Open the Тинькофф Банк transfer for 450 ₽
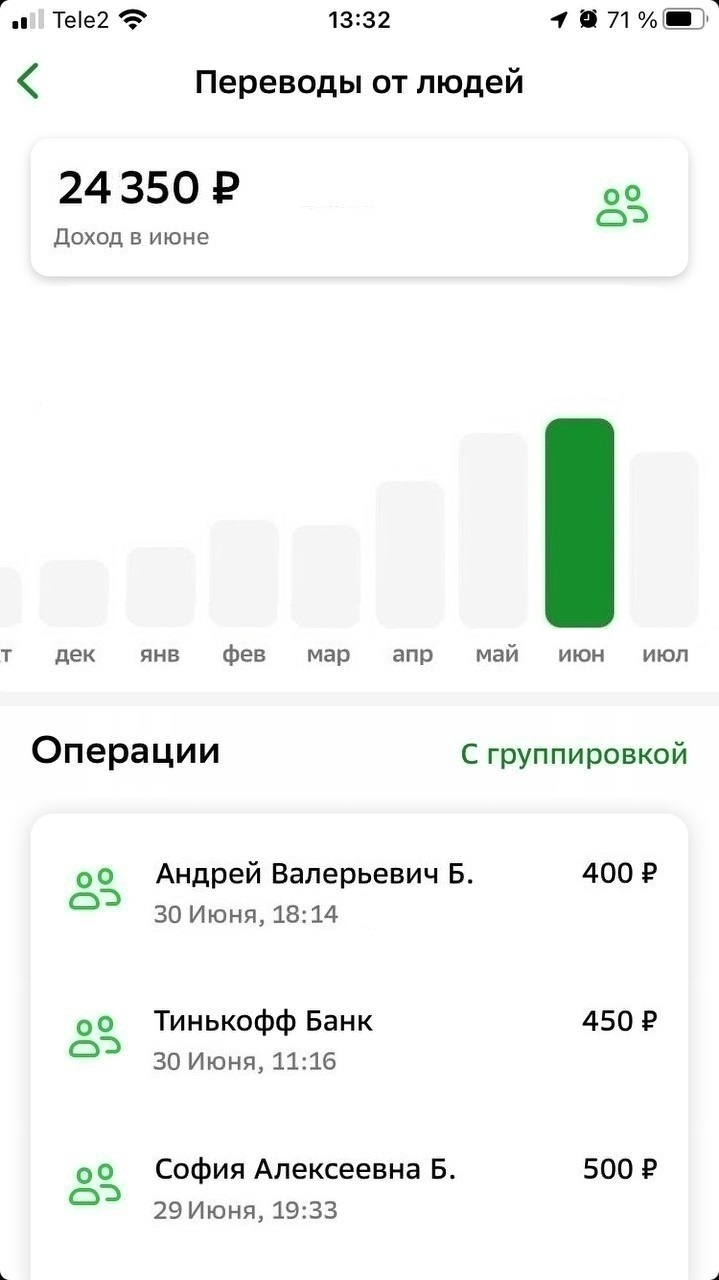Screen dimensions: 719x1280 pyautogui.click(x=360, y=1038)
